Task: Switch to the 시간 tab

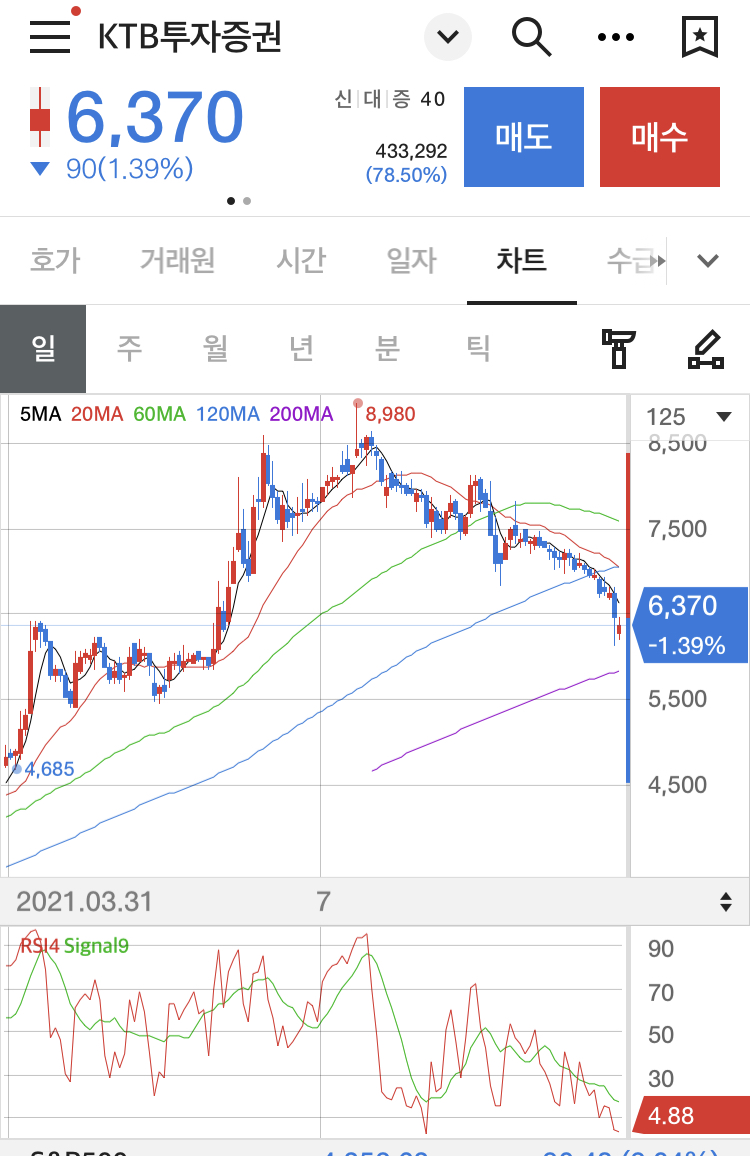Action: [300, 261]
